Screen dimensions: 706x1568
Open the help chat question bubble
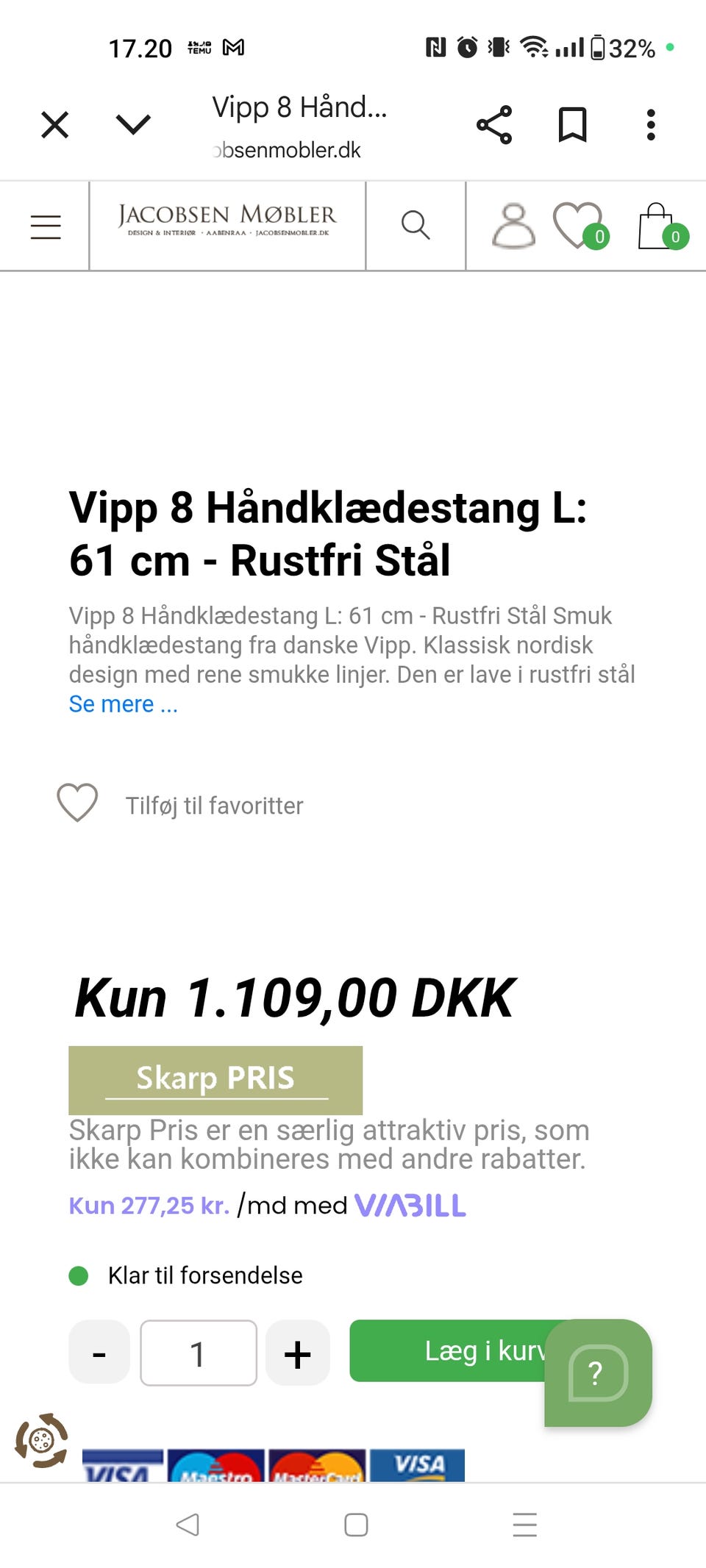point(598,1372)
